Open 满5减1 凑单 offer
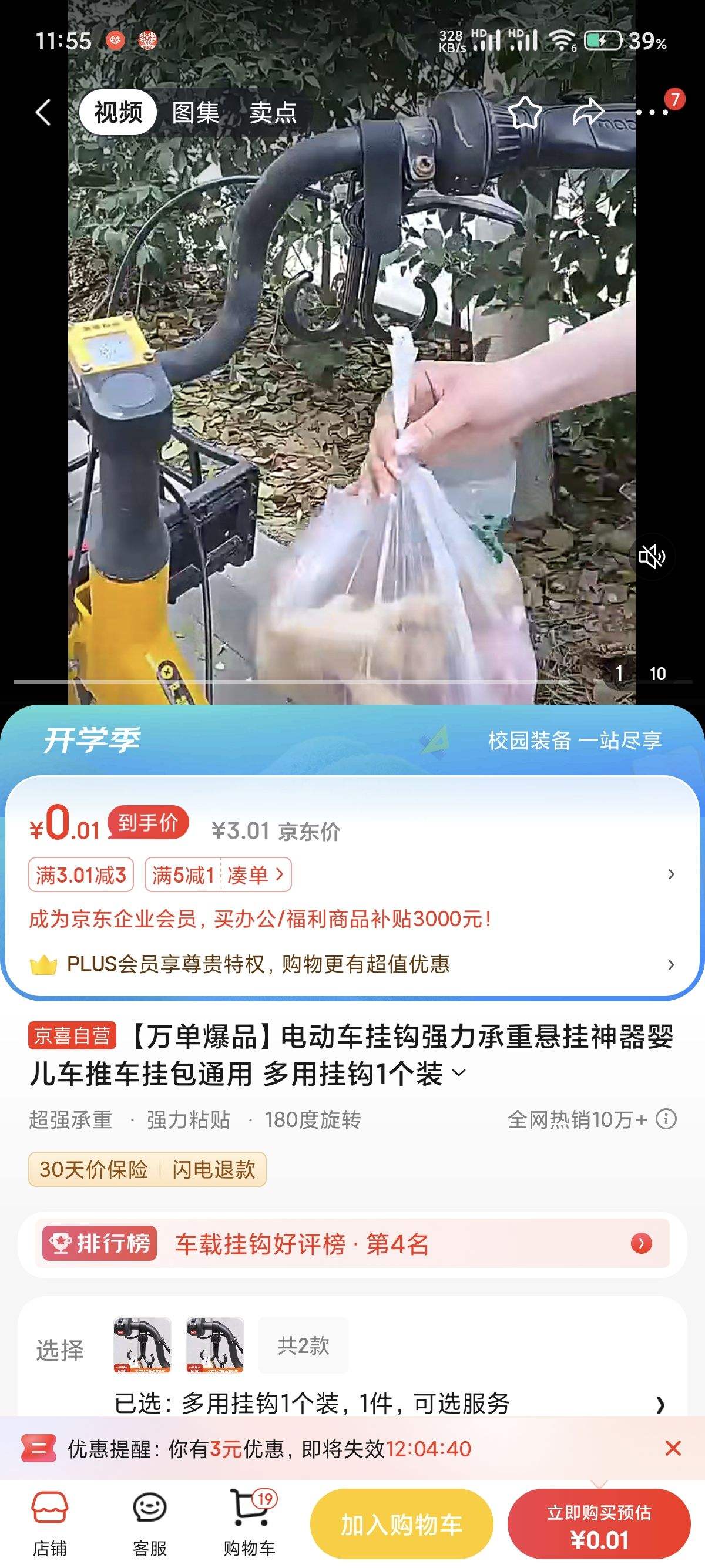The image size is (705, 1568). (x=218, y=874)
